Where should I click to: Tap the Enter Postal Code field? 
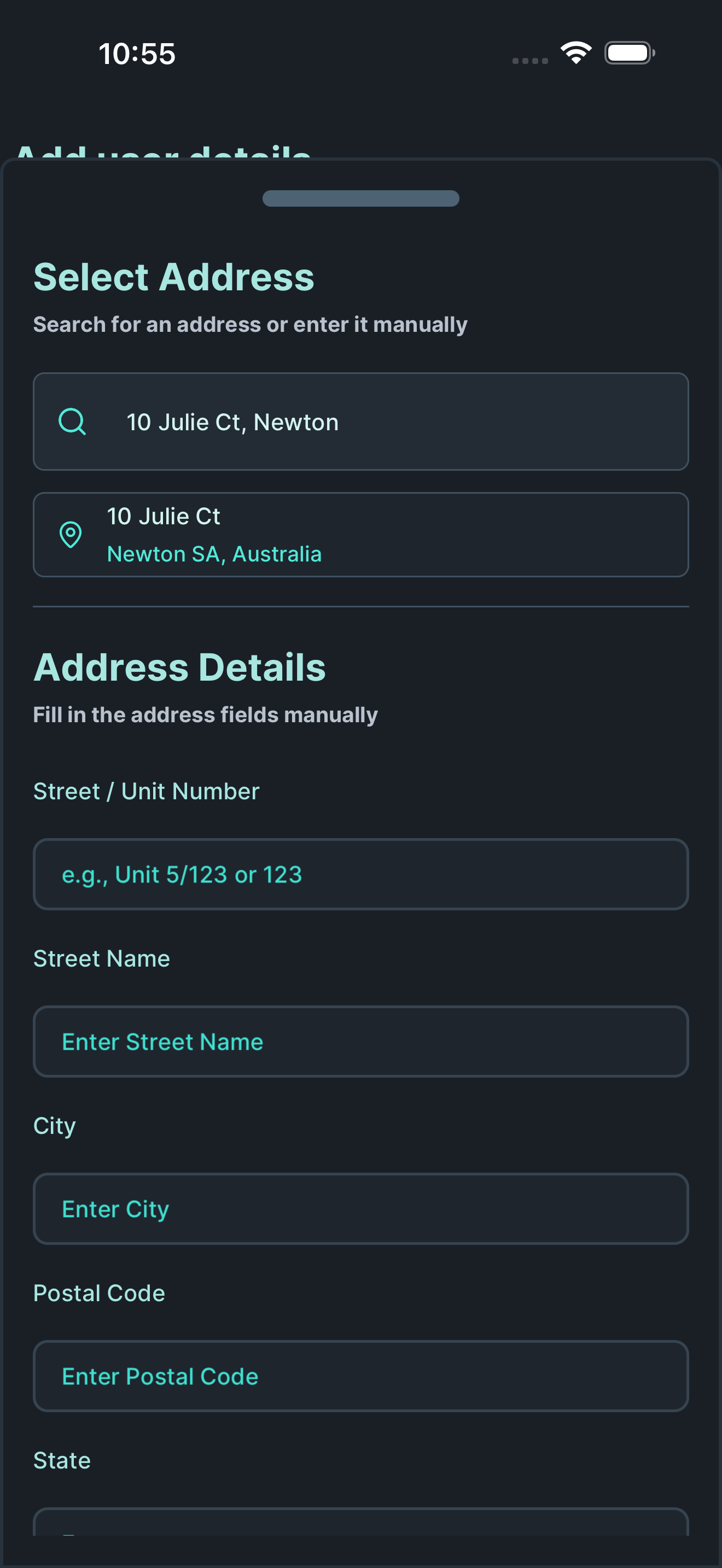(361, 1376)
